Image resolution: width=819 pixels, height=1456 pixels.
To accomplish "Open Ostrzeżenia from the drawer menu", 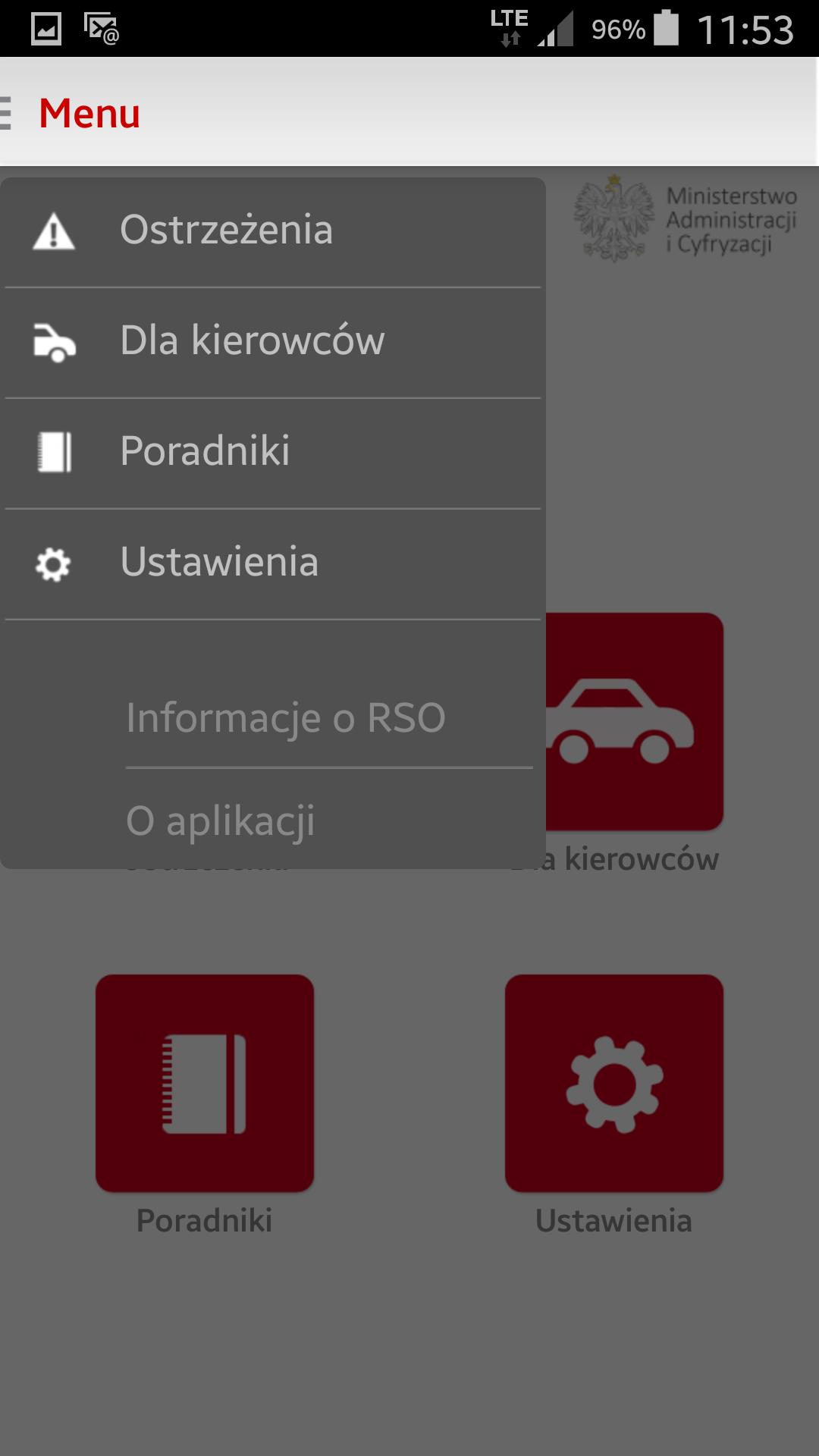I will point(226,231).
